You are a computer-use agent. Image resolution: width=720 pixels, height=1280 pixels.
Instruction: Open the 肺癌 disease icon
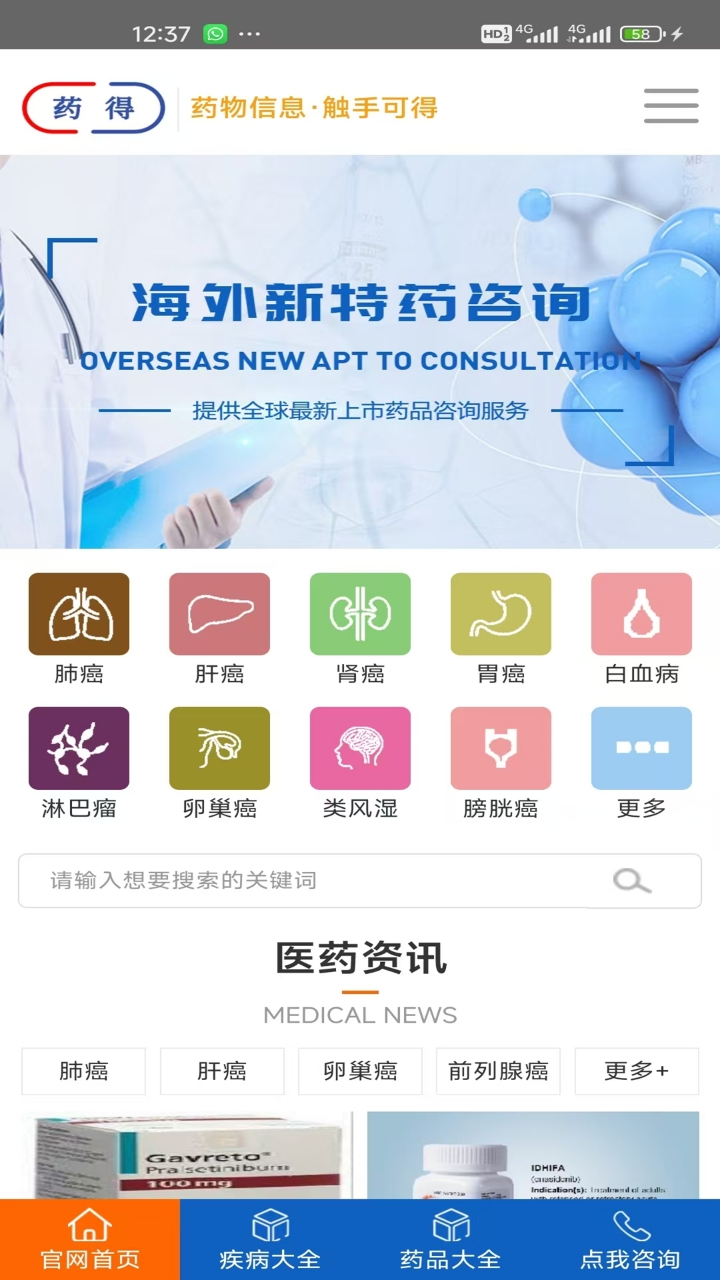coord(79,614)
